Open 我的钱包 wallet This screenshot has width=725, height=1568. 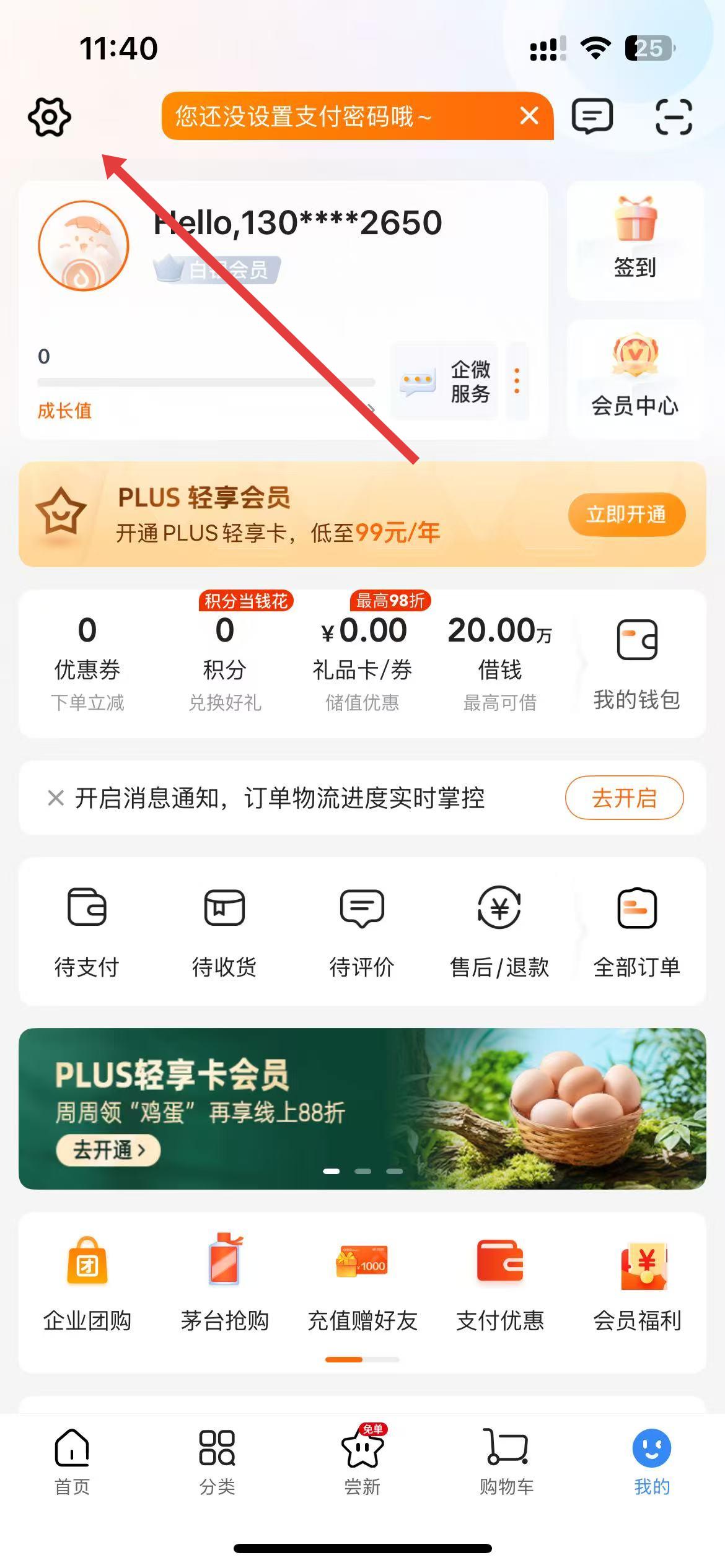tap(636, 664)
